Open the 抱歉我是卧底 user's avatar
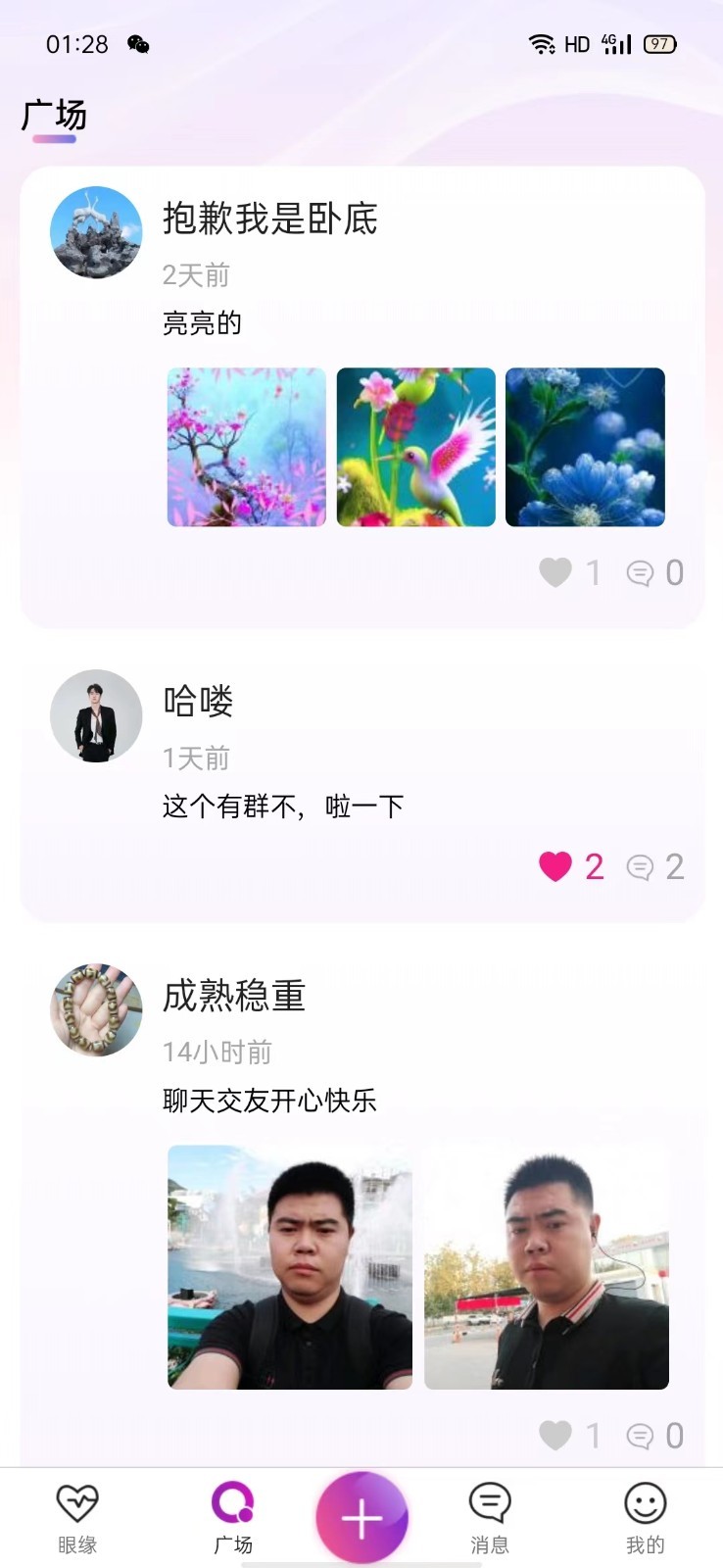This screenshot has height=1568, width=723. coord(95,231)
